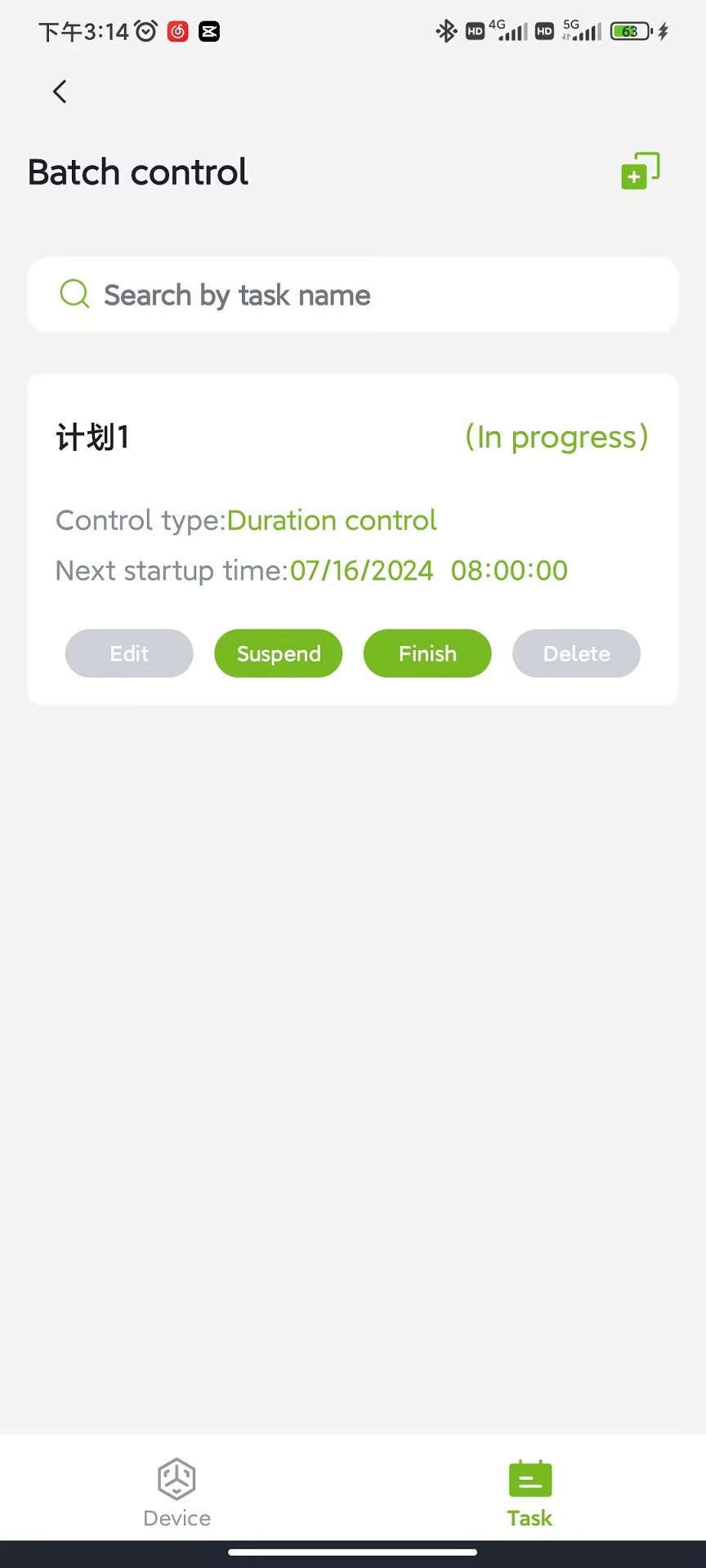Tap the red notification icon beside the clock
The width and height of the screenshot is (706, 1568).
(176, 31)
